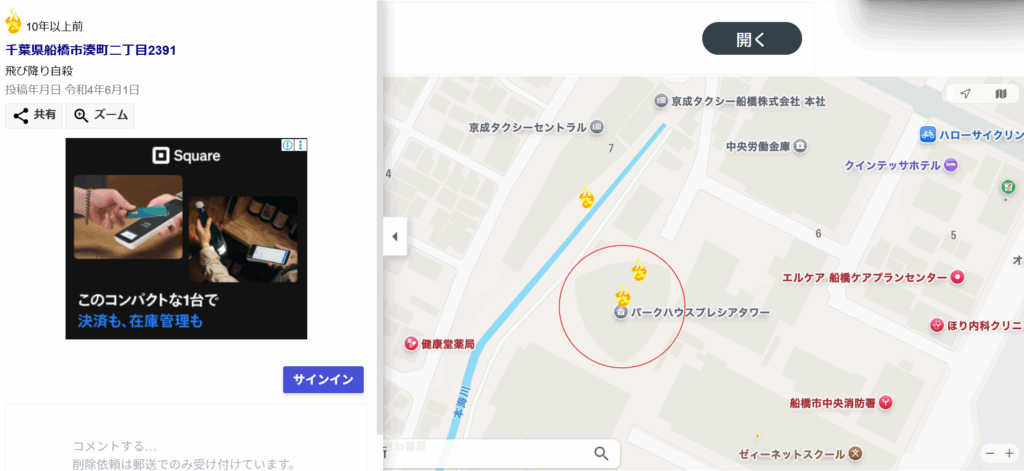The width and height of the screenshot is (1024, 471).
Task: Tap the ズーム zoom button
Action: [x=100, y=115]
